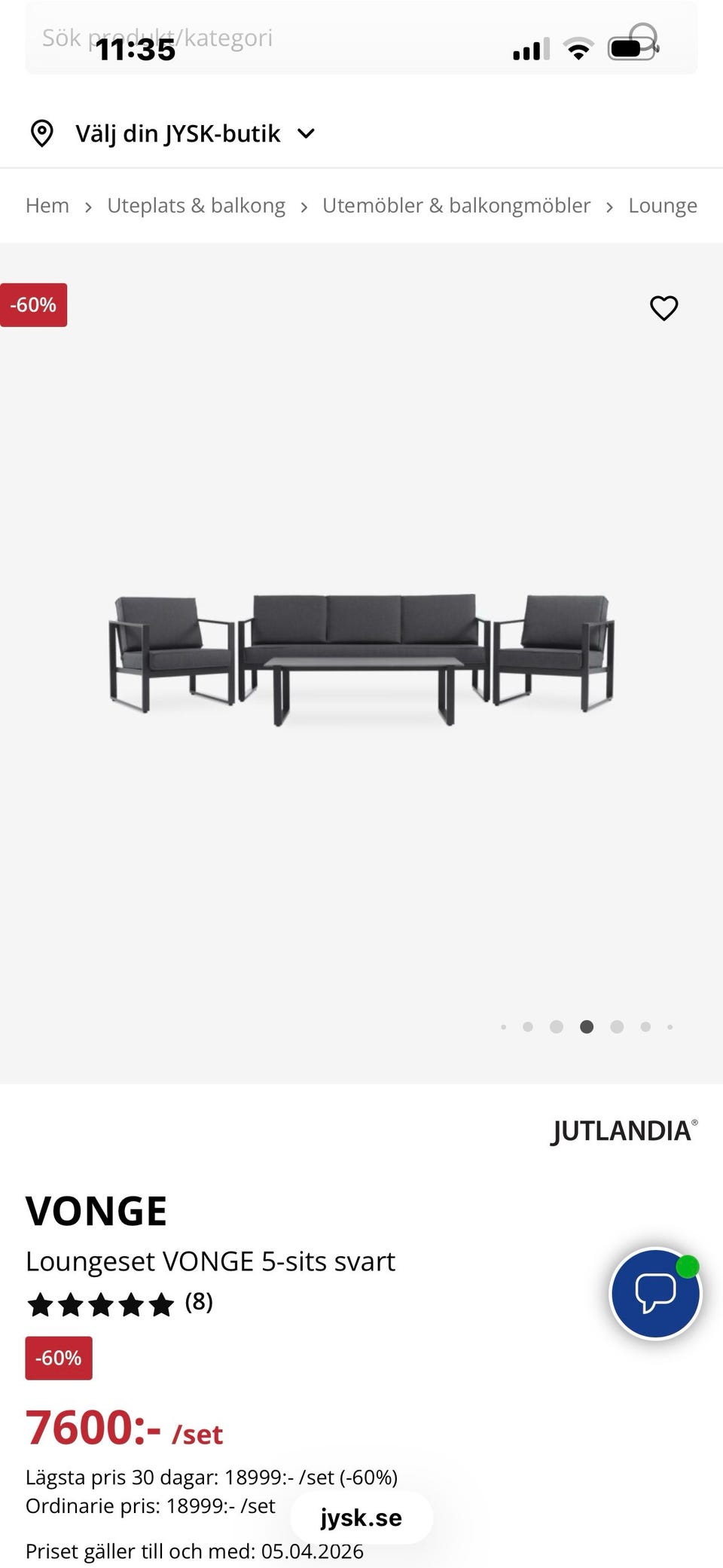Open the five-star reviews rating
Screen dimensions: 723x1568
pyautogui.click(x=119, y=1303)
